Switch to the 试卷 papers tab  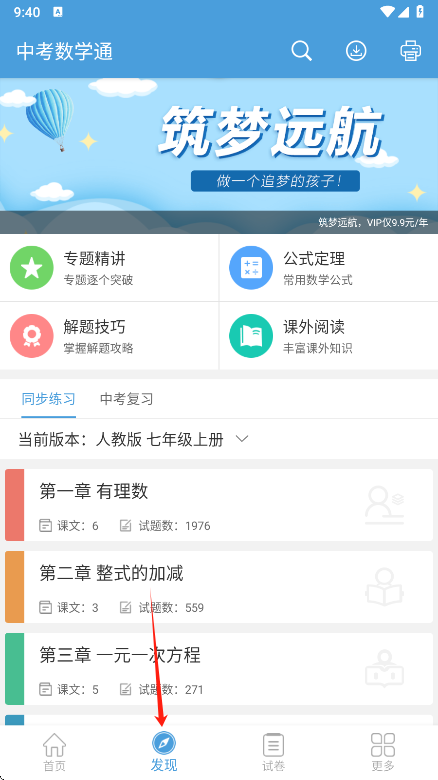coord(273,752)
